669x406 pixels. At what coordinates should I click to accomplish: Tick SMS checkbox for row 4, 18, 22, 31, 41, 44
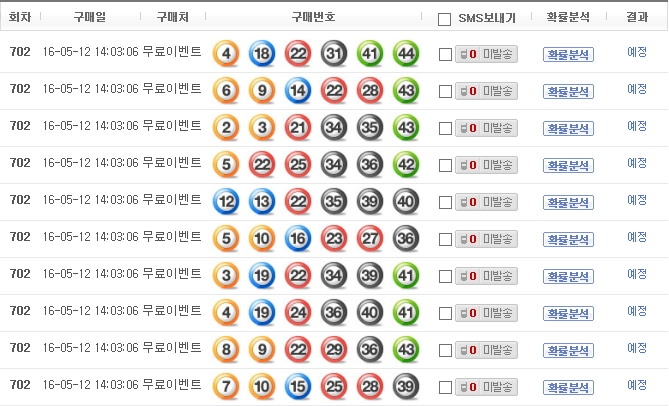[x=445, y=54]
